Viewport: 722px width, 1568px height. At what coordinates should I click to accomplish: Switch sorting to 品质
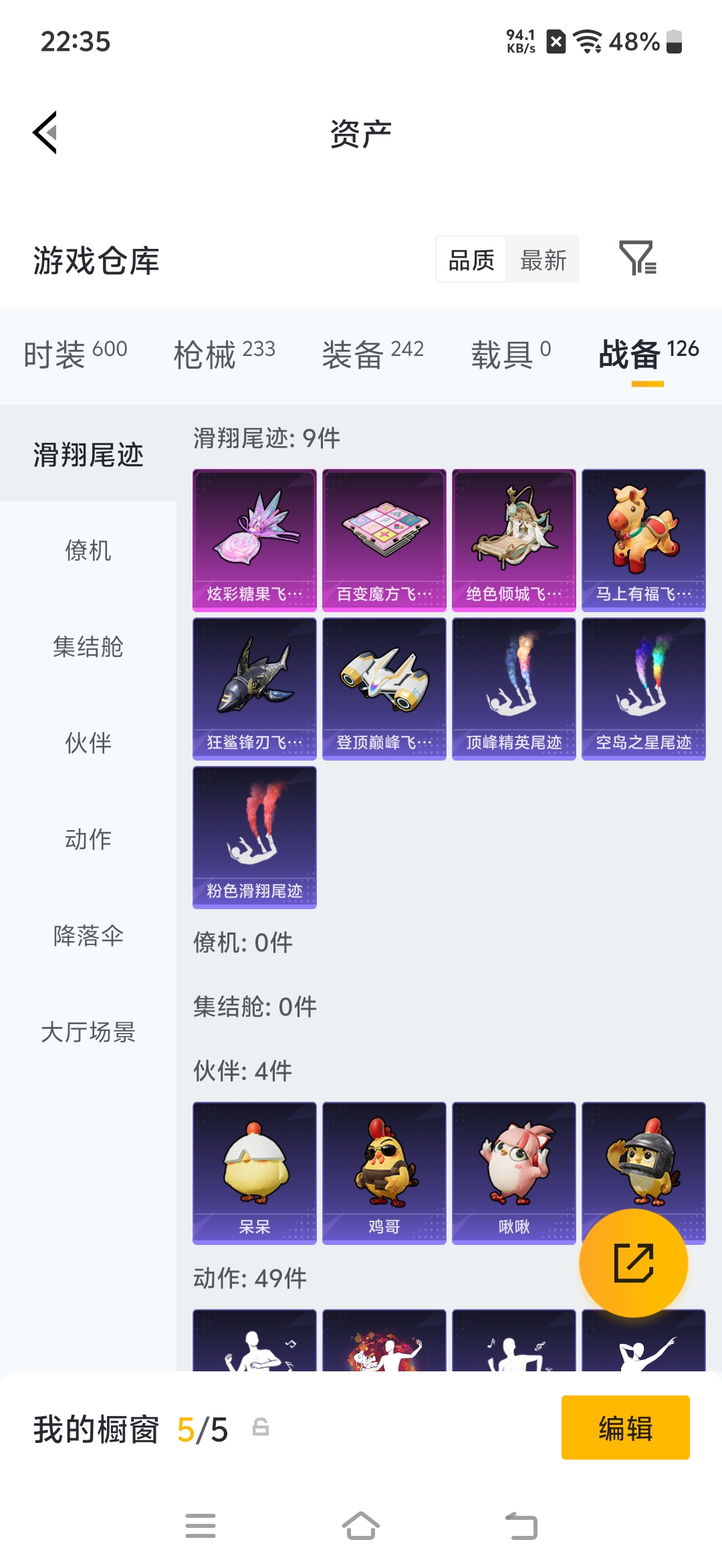click(x=470, y=260)
